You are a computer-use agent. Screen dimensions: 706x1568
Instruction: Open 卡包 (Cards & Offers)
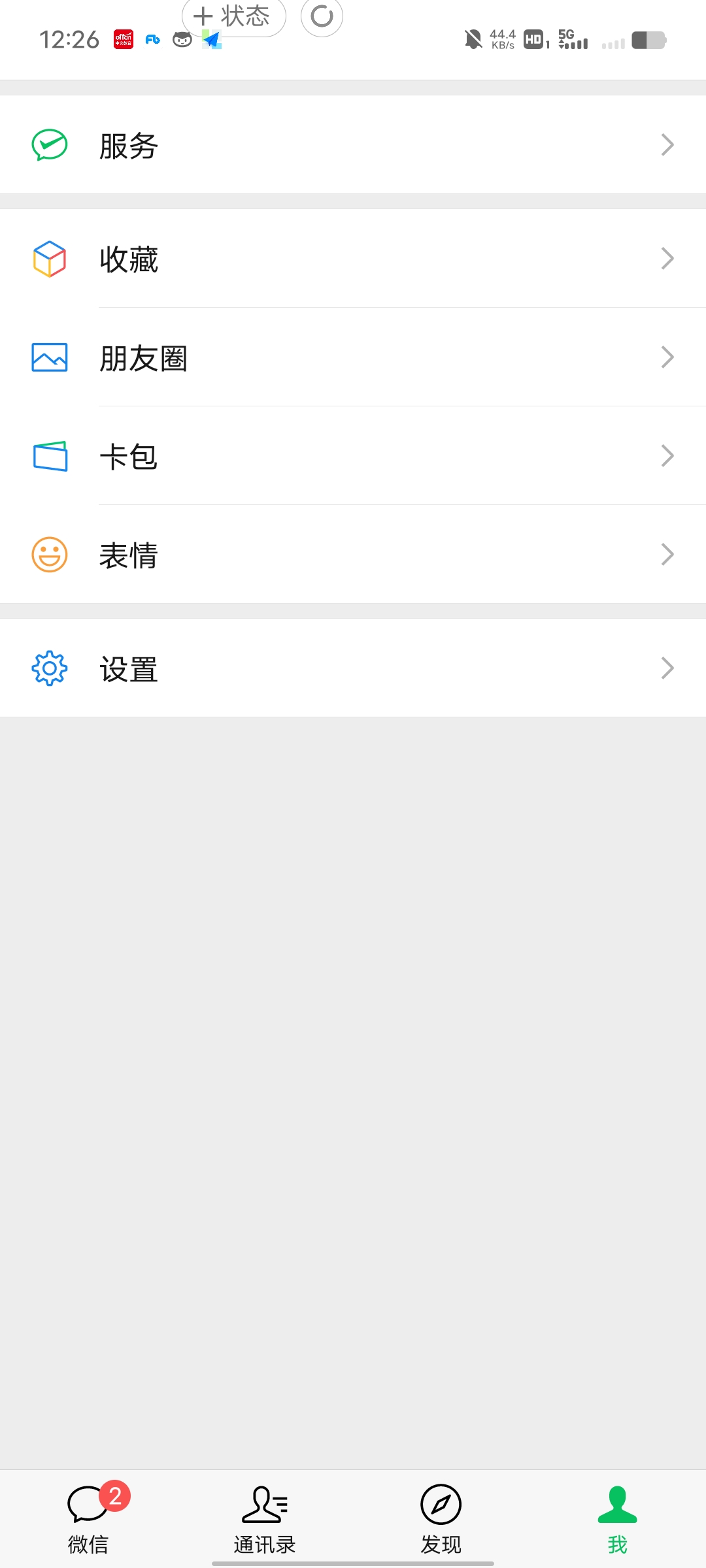(x=353, y=456)
